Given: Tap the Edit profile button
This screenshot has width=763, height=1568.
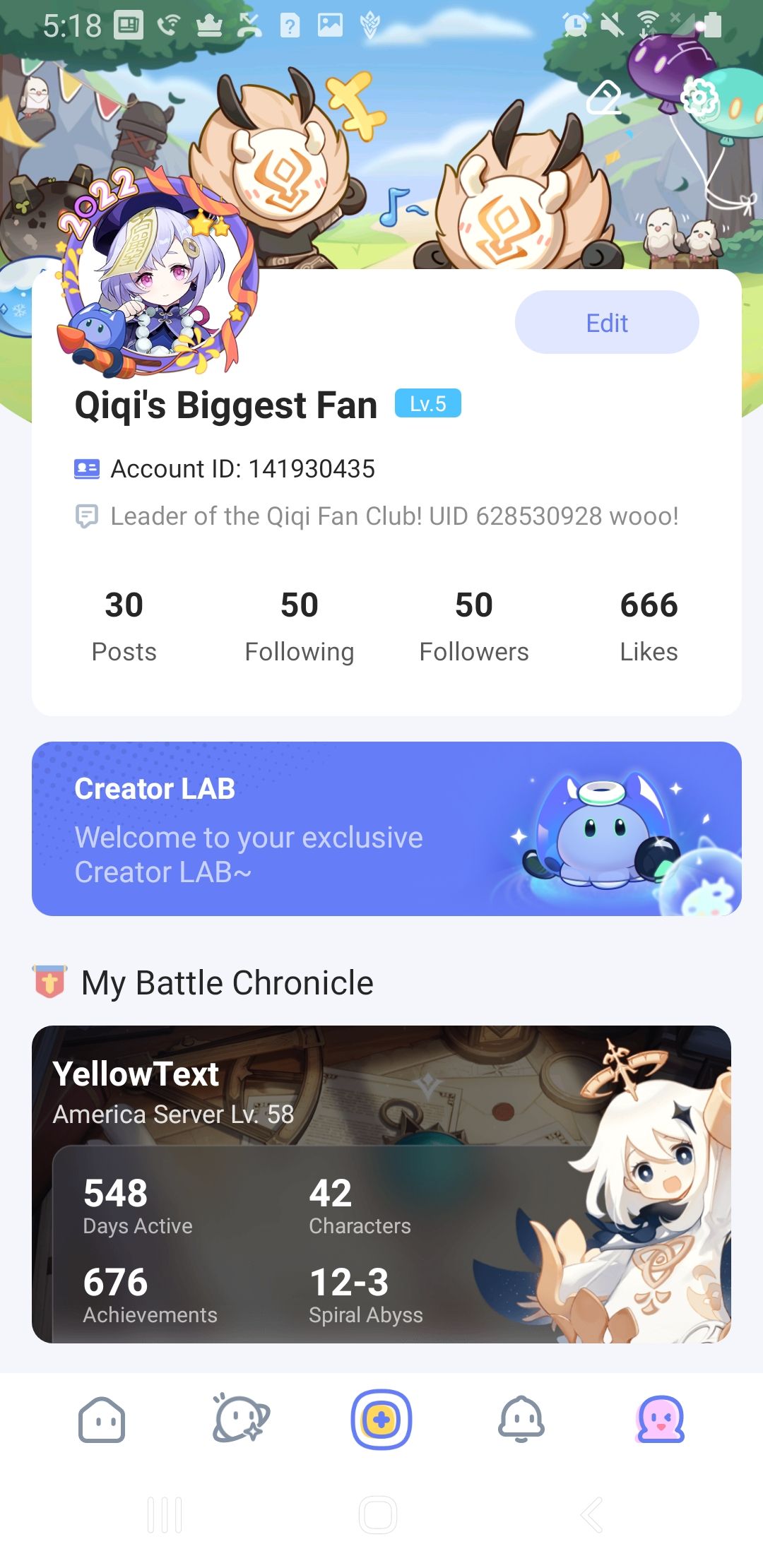Looking at the screenshot, I should pyautogui.click(x=607, y=323).
